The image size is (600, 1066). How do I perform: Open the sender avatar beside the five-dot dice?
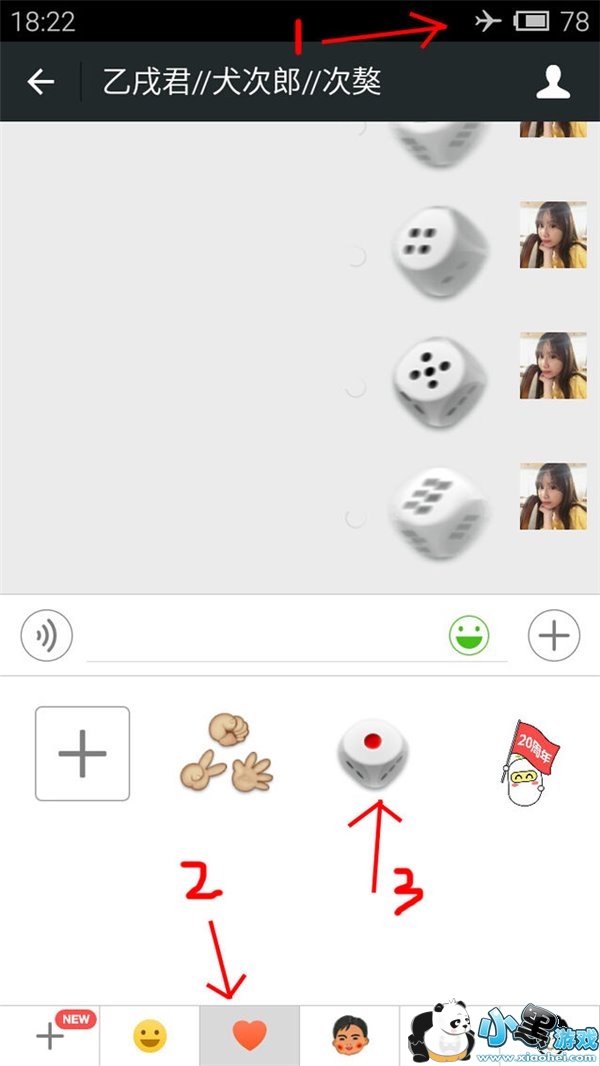coord(552,366)
